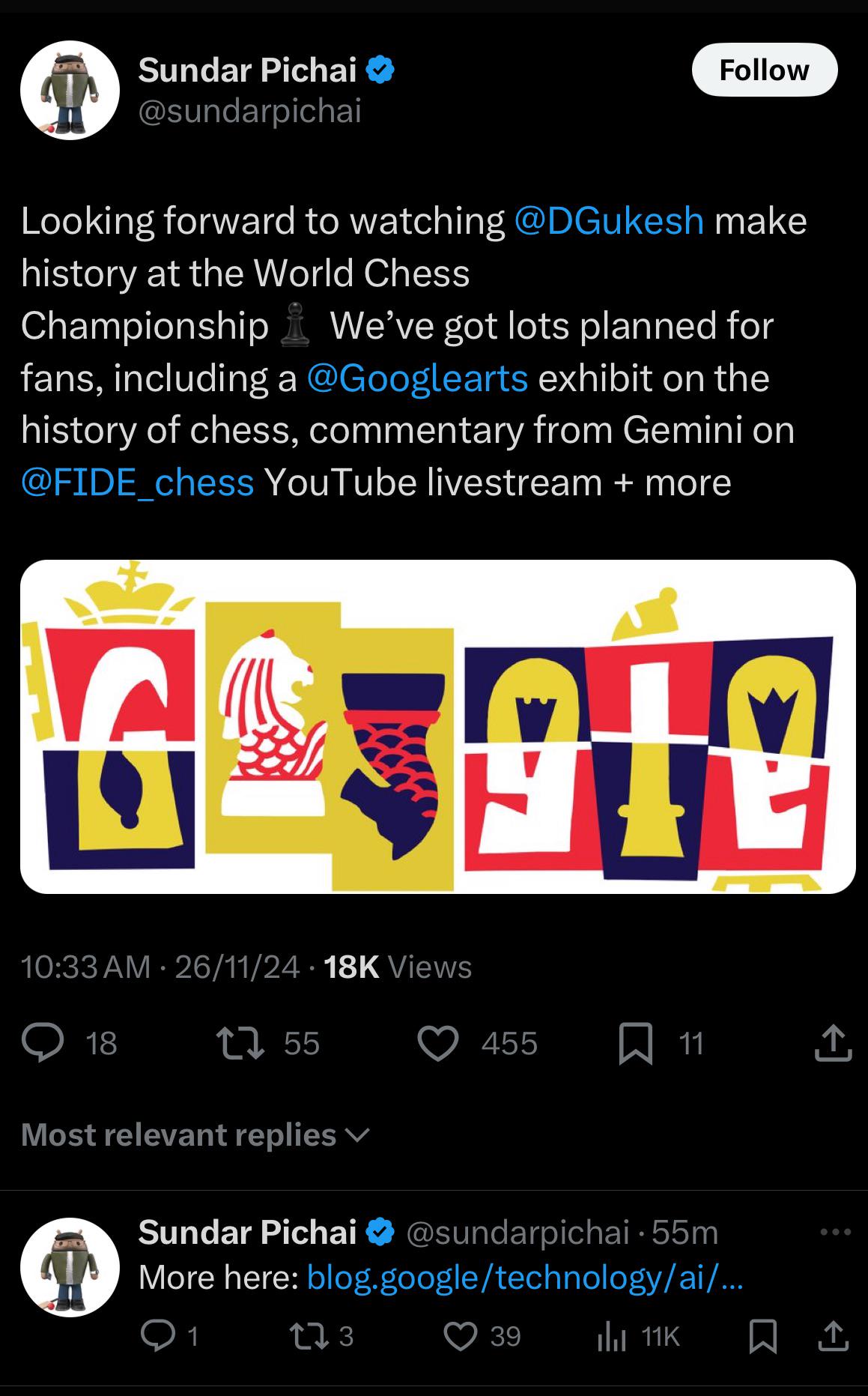Bookmark the main post with 11 bookmarks
This screenshot has width=868, height=1396.
[635, 1043]
